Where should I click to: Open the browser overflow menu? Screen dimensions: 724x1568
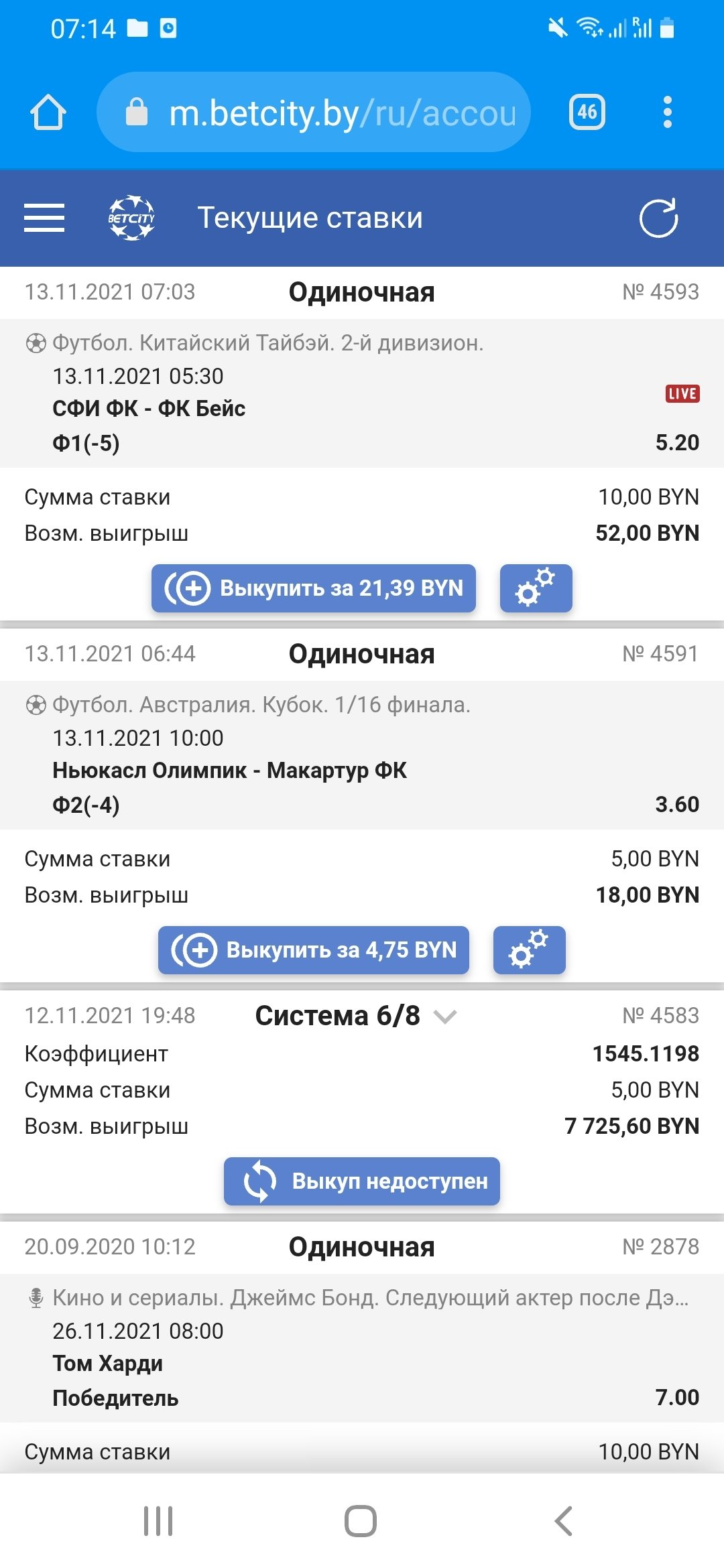pos(667,112)
